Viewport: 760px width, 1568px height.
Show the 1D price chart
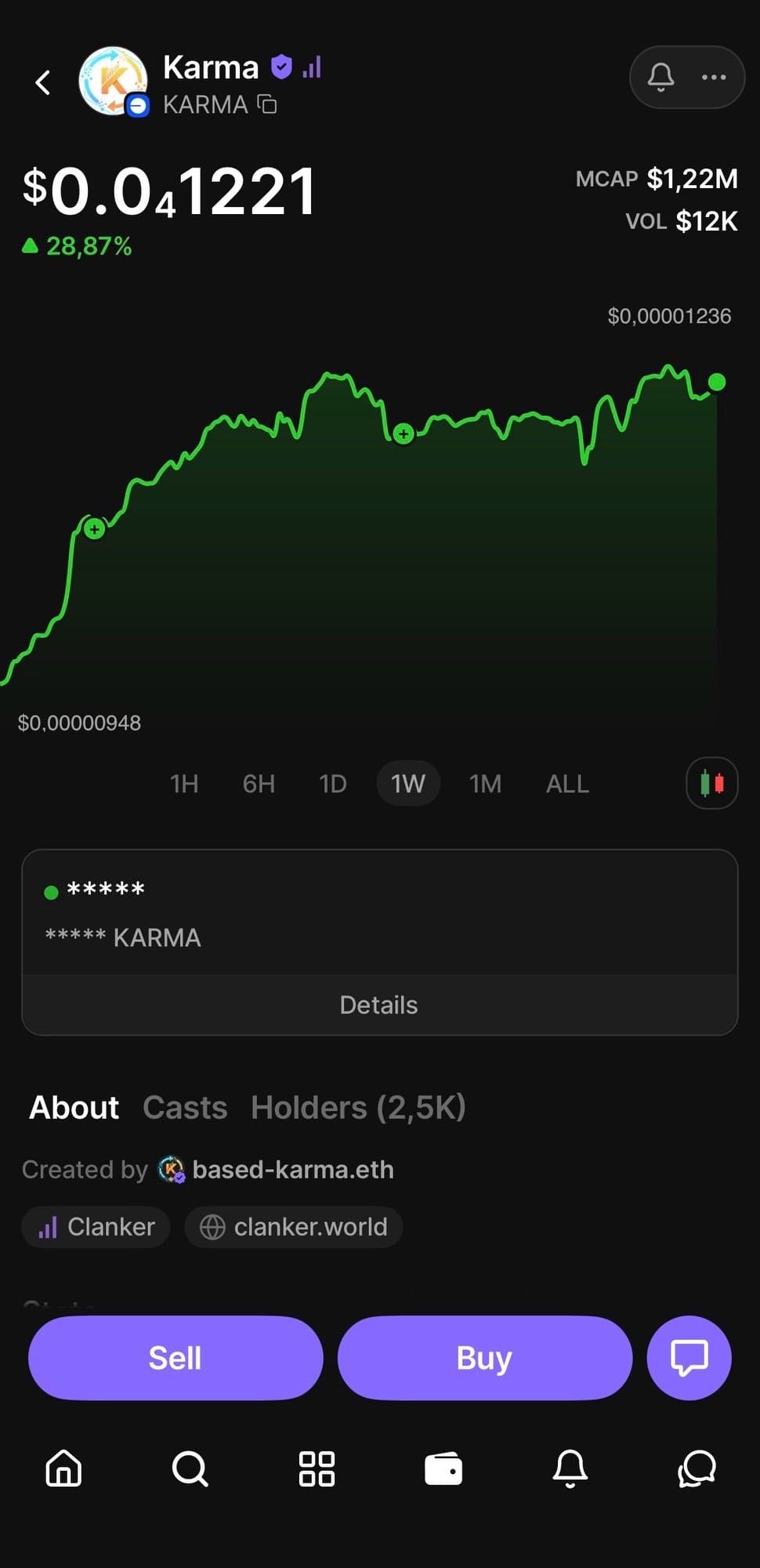(x=333, y=783)
